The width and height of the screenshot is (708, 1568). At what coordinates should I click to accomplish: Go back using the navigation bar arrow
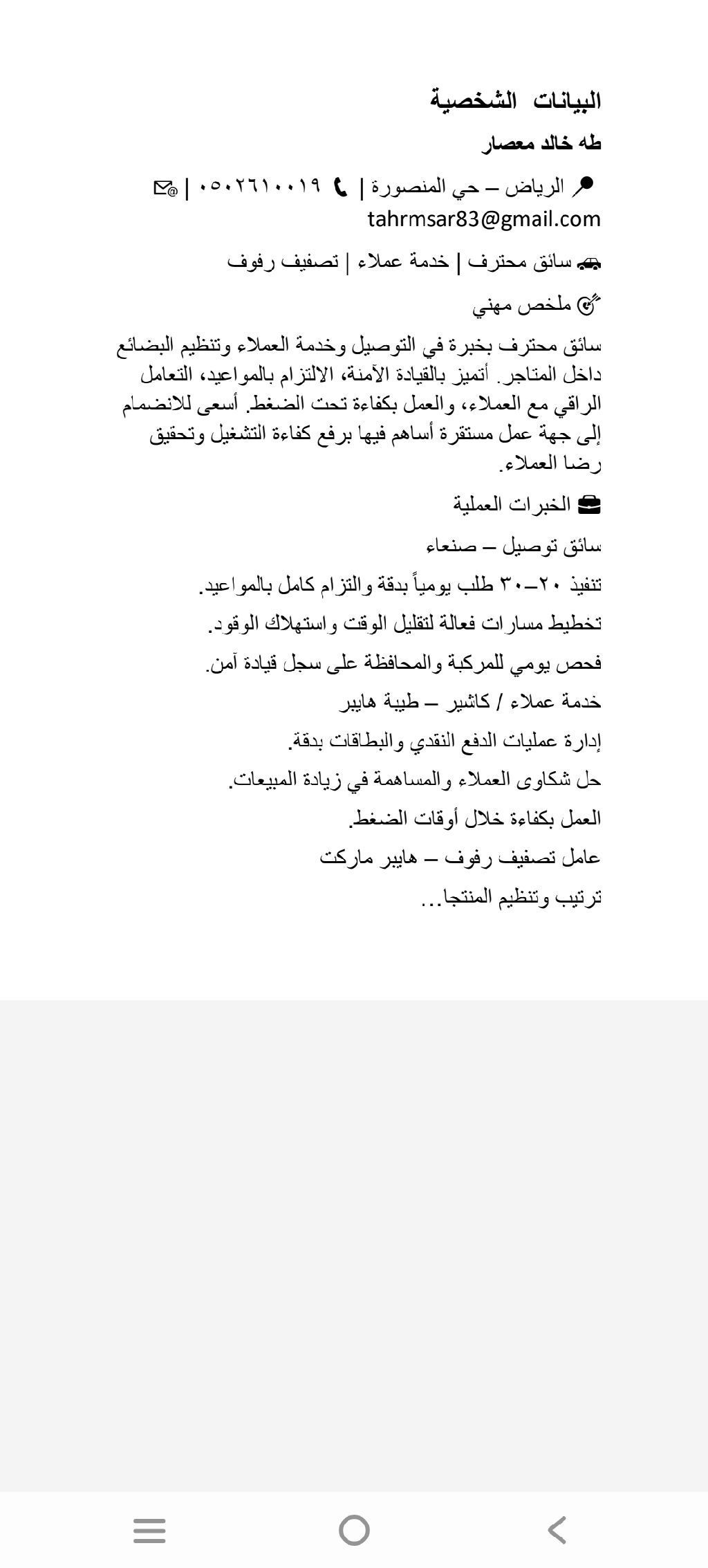(x=557, y=1530)
